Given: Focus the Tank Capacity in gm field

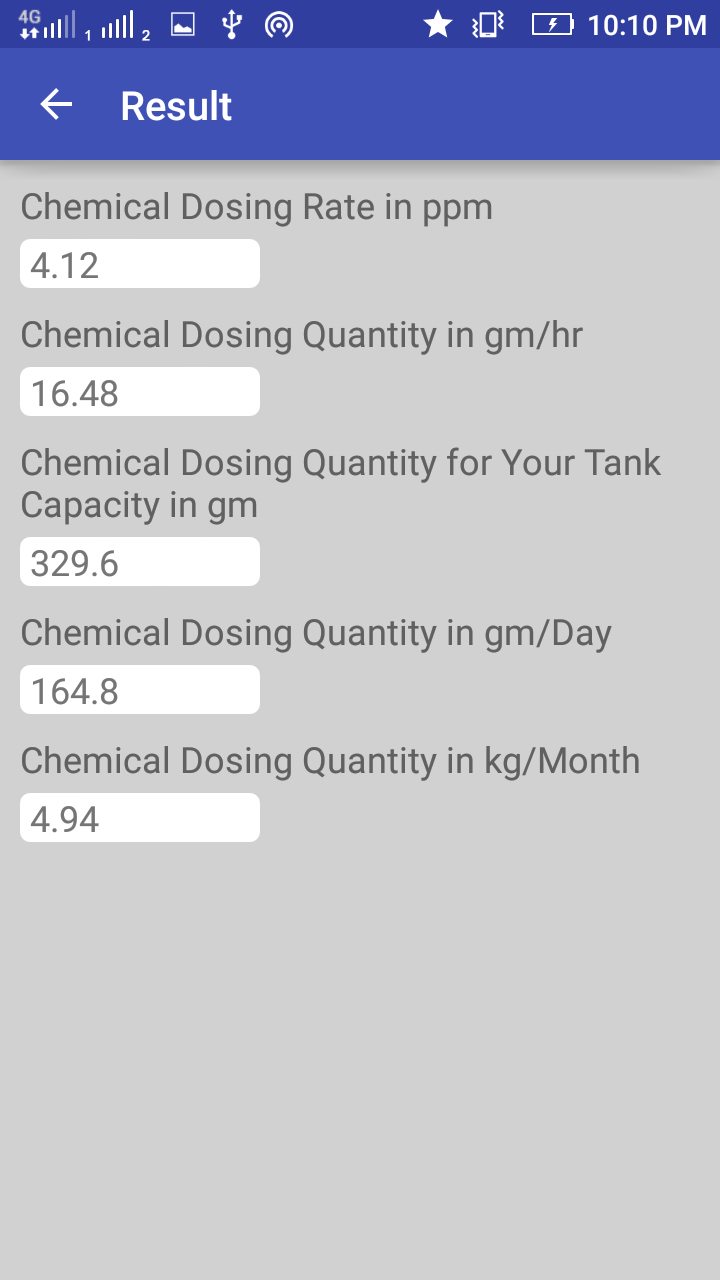Looking at the screenshot, I should click(x=140, y=562).
